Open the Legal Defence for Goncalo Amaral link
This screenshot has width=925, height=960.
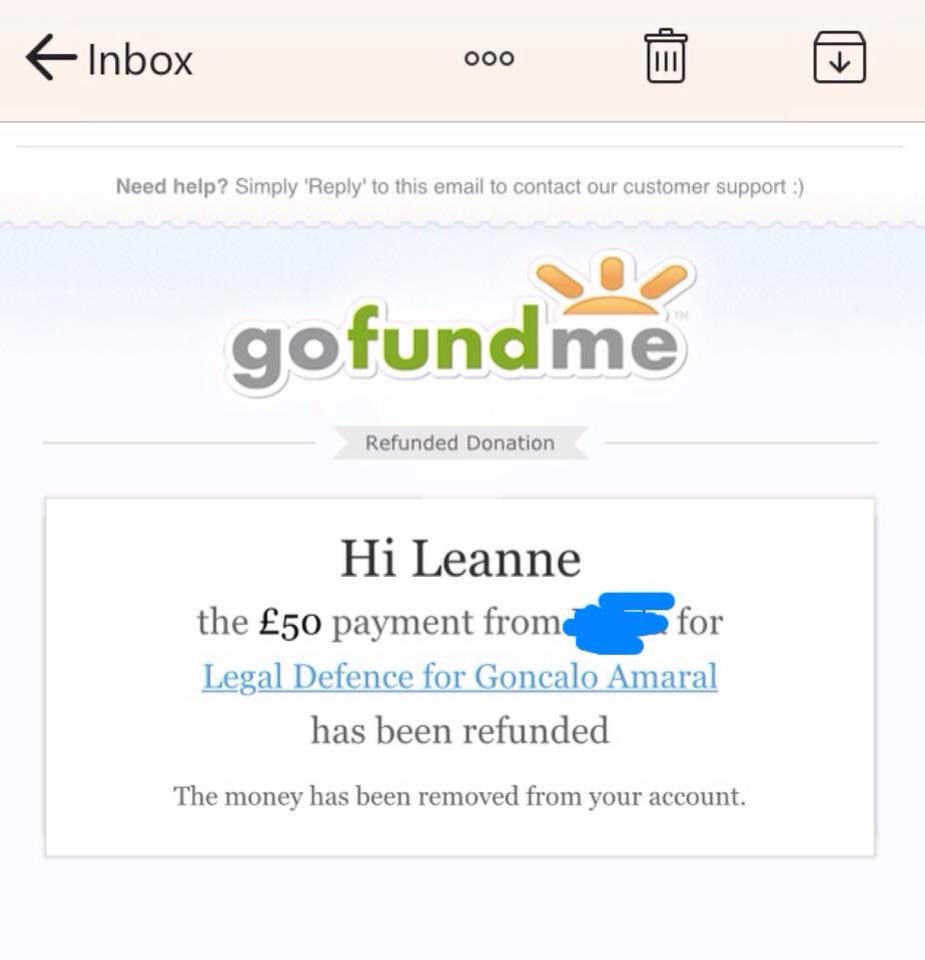pos(460,677)
